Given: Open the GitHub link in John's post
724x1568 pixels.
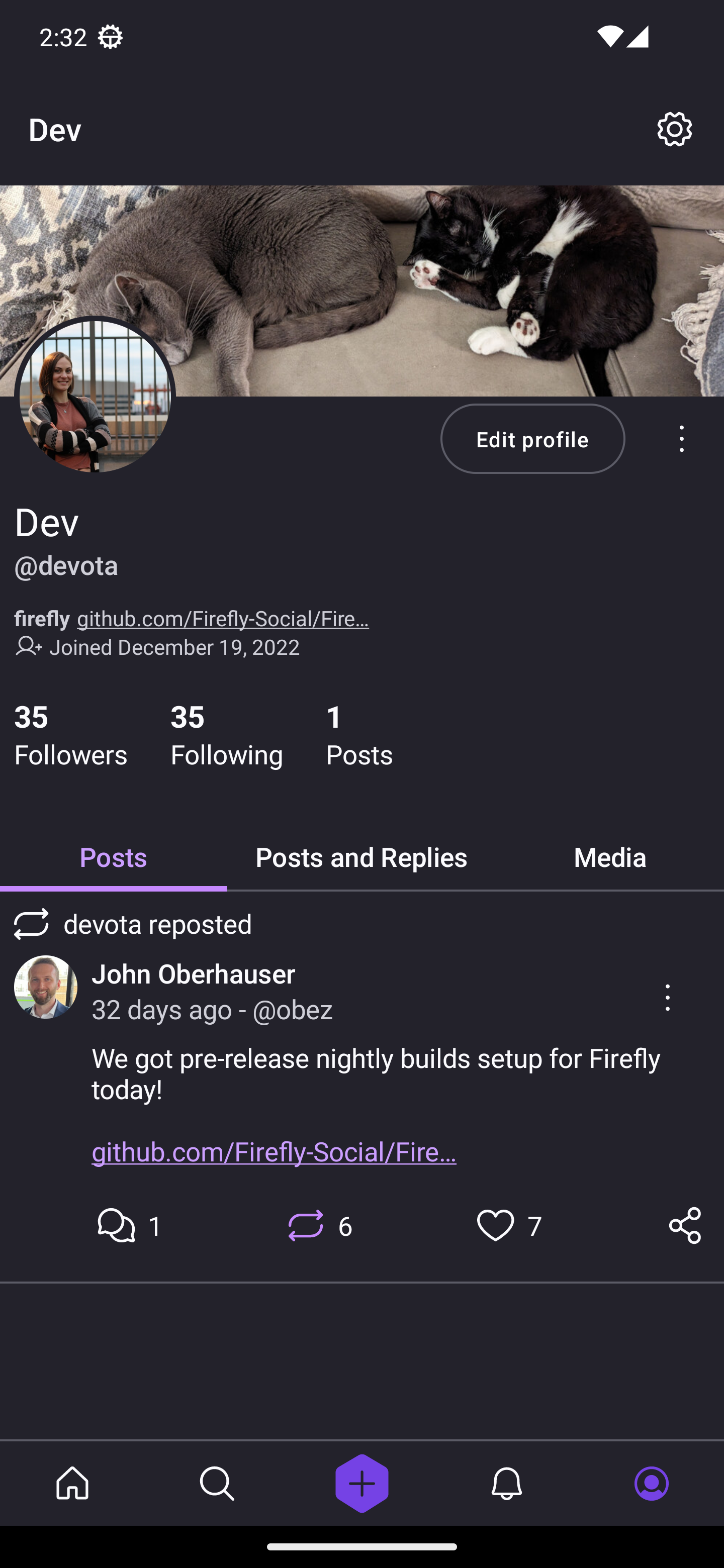Looking at the screenshot, I should 274,1152.
